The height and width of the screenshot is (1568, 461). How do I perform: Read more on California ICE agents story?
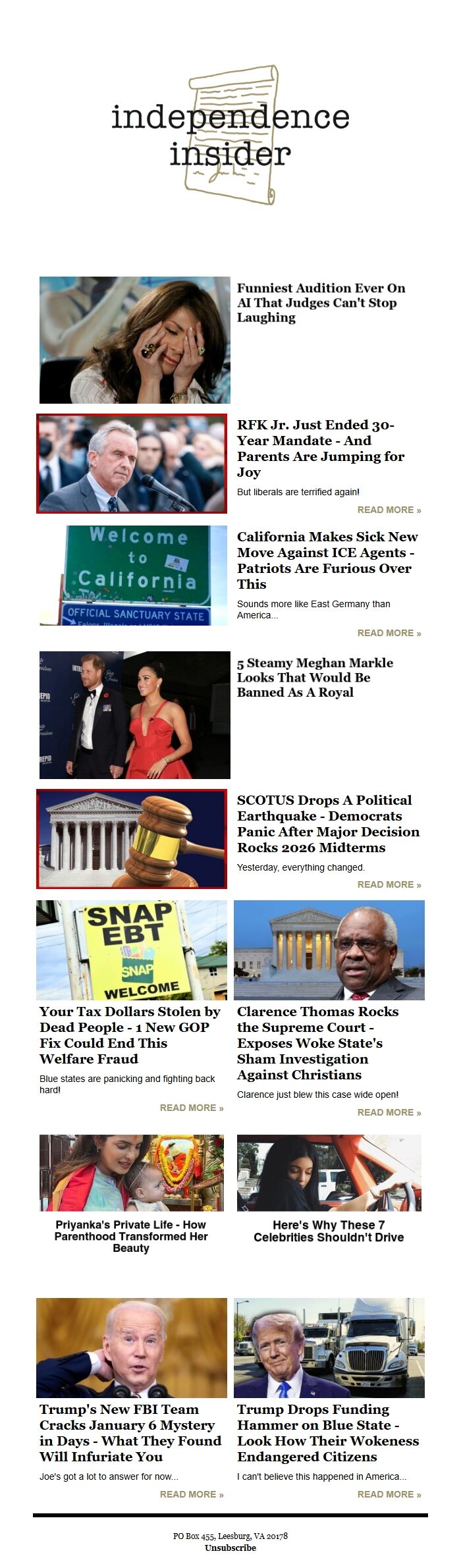(x=389, y=633)
